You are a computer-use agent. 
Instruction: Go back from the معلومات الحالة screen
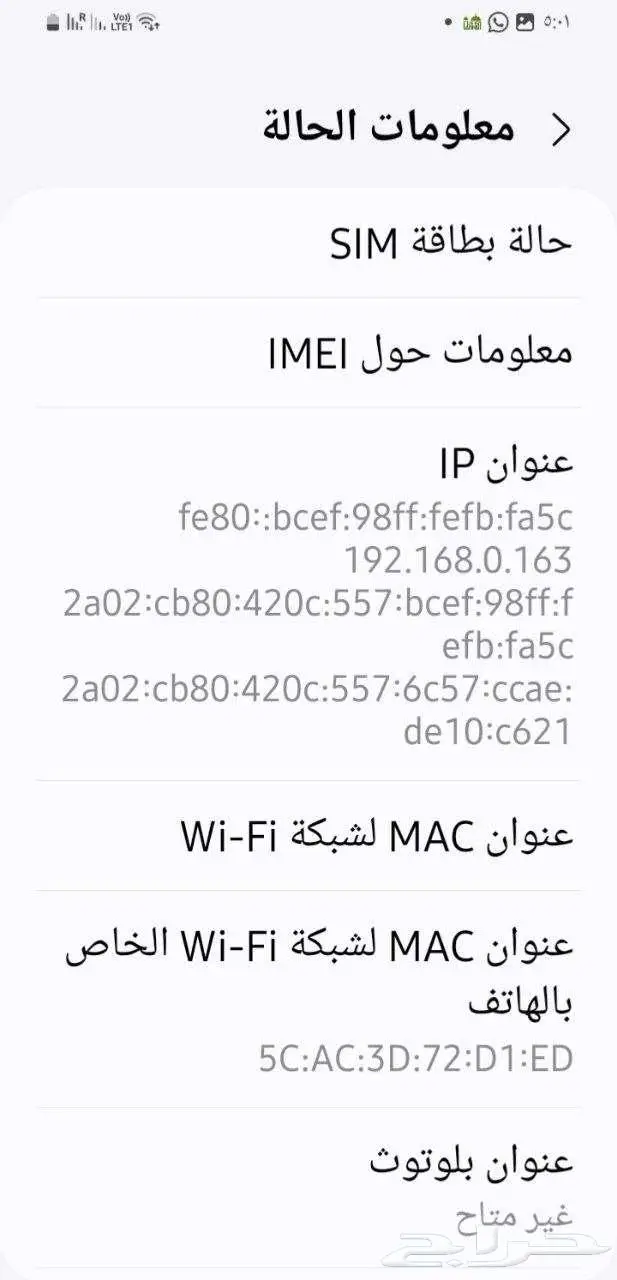[562, 129]
